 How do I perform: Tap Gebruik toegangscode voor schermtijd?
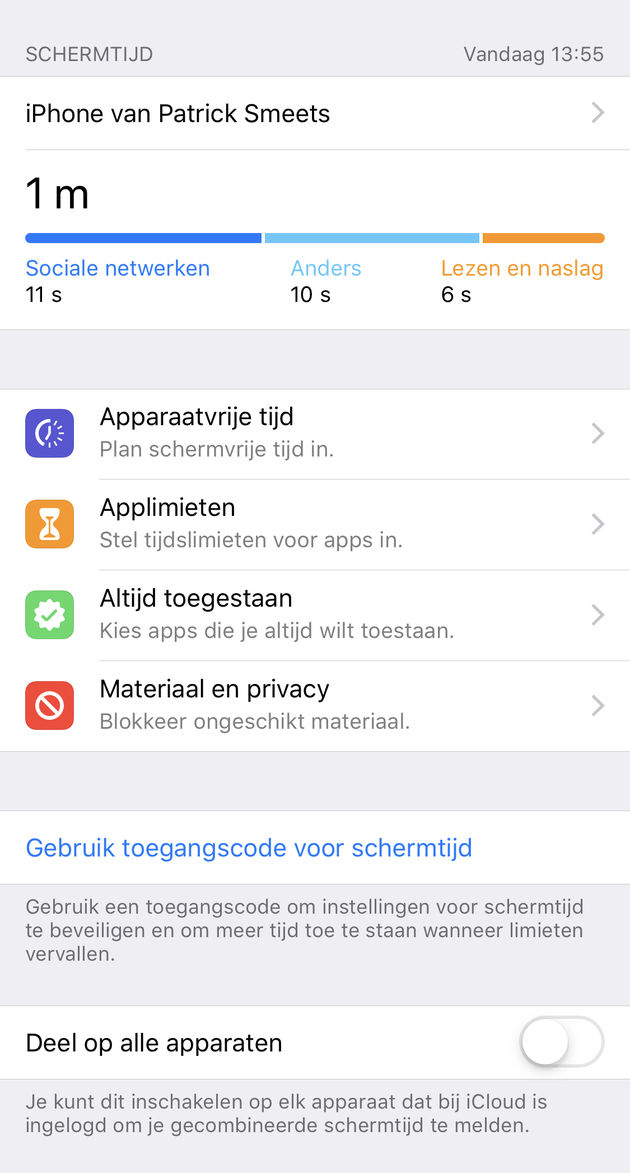coord(249,848)
